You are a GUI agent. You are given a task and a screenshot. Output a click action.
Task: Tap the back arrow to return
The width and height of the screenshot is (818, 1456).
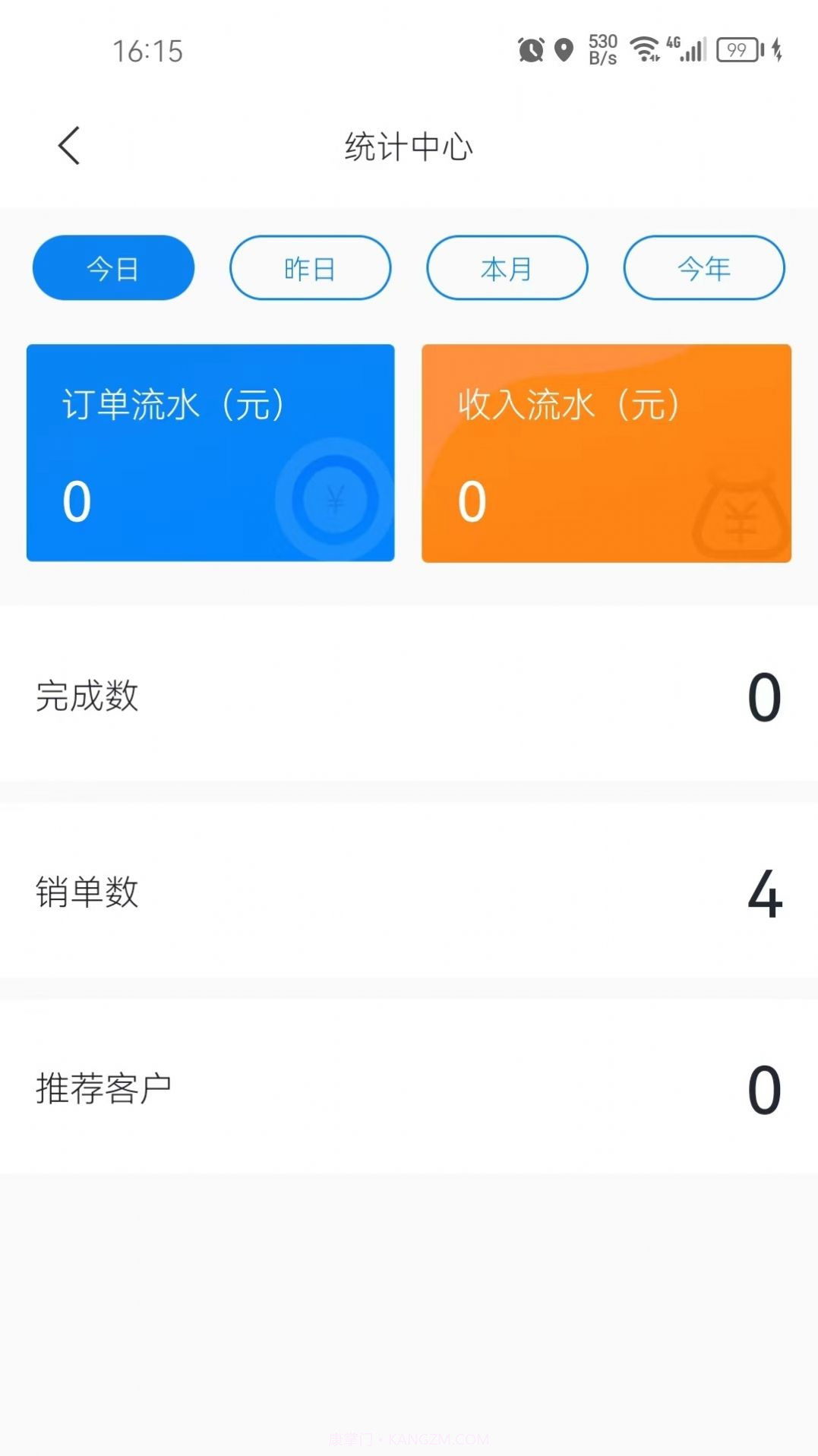[x=69, y=145]
